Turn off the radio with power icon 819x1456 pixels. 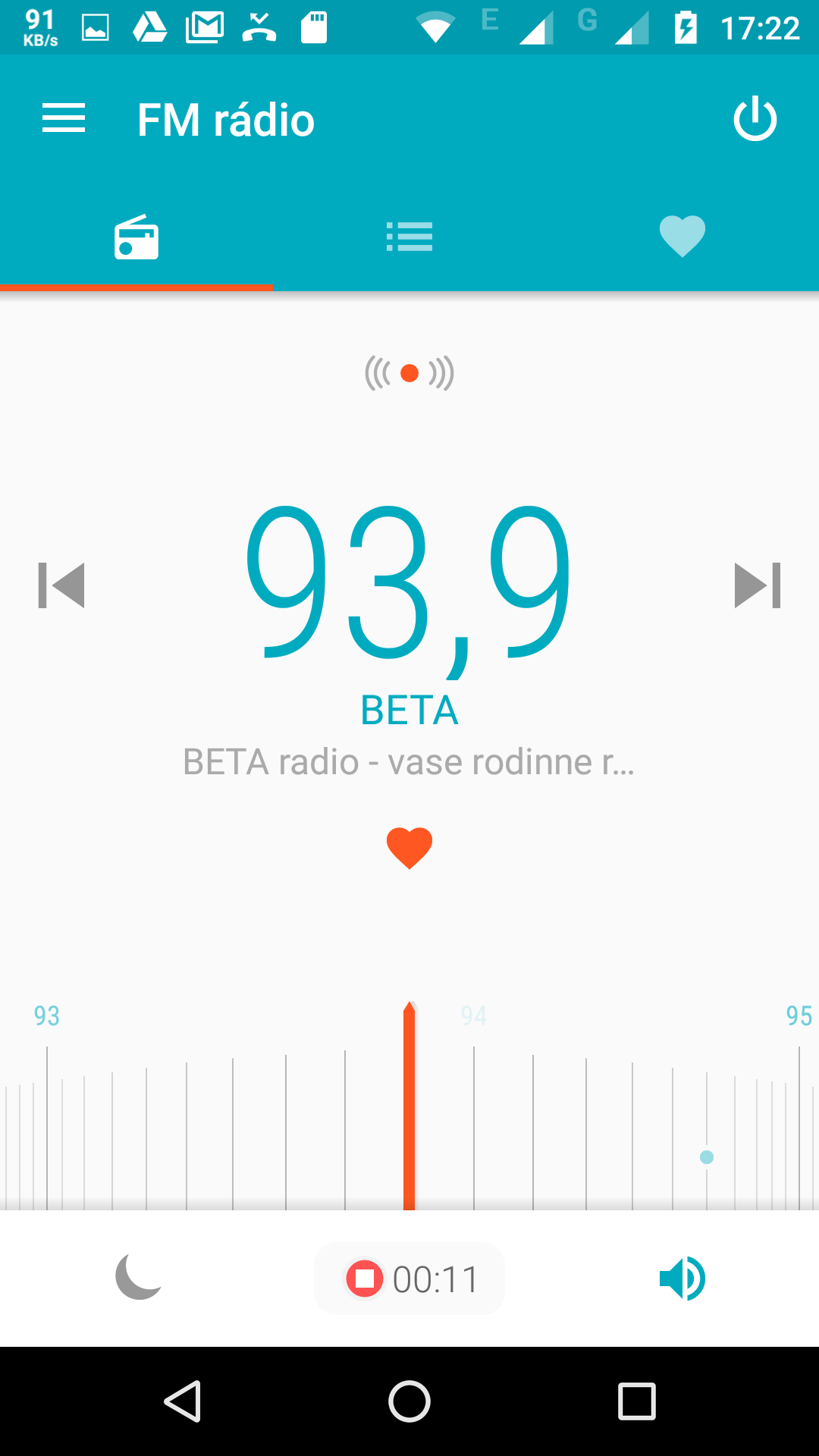[x=755, y=119]
